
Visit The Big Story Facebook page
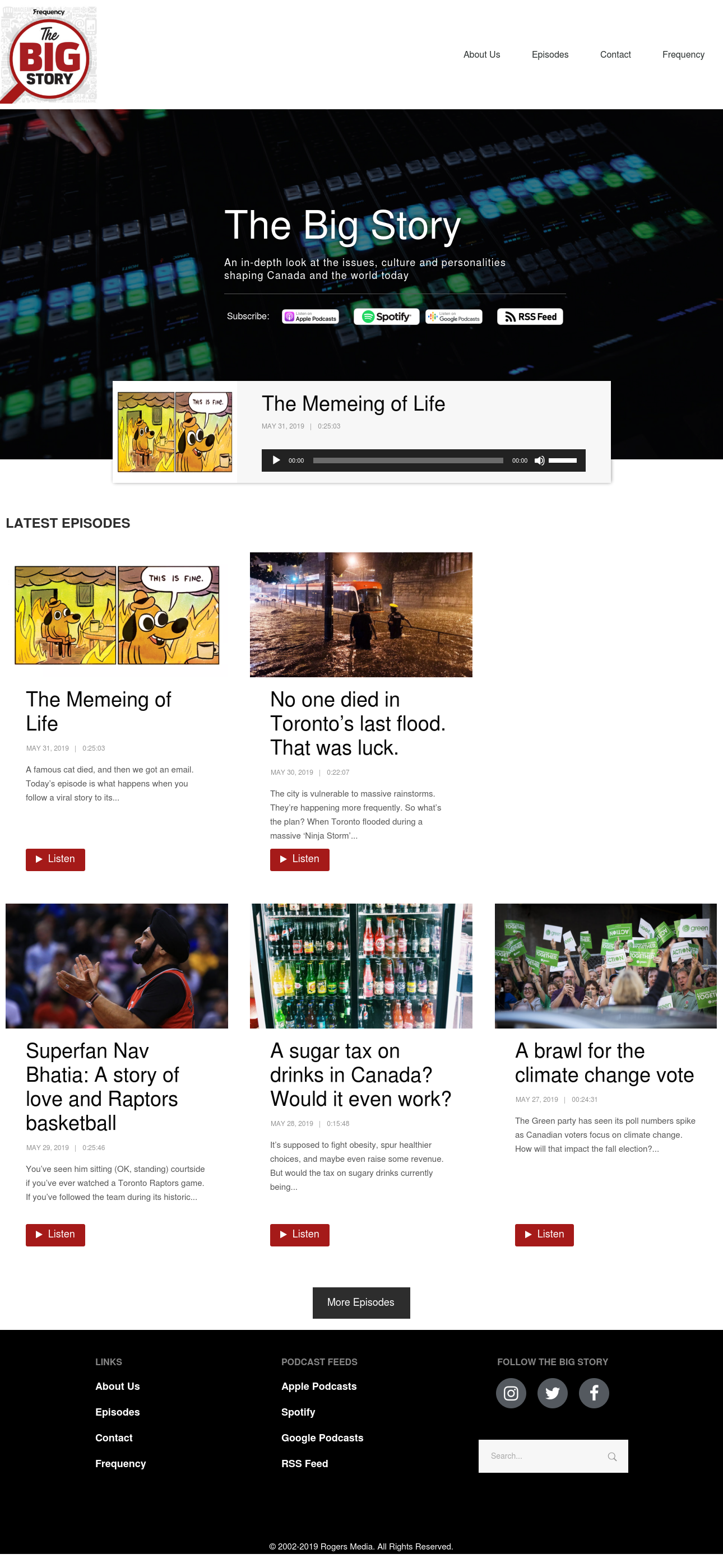pyautogui.click(x=594, y=1393)
